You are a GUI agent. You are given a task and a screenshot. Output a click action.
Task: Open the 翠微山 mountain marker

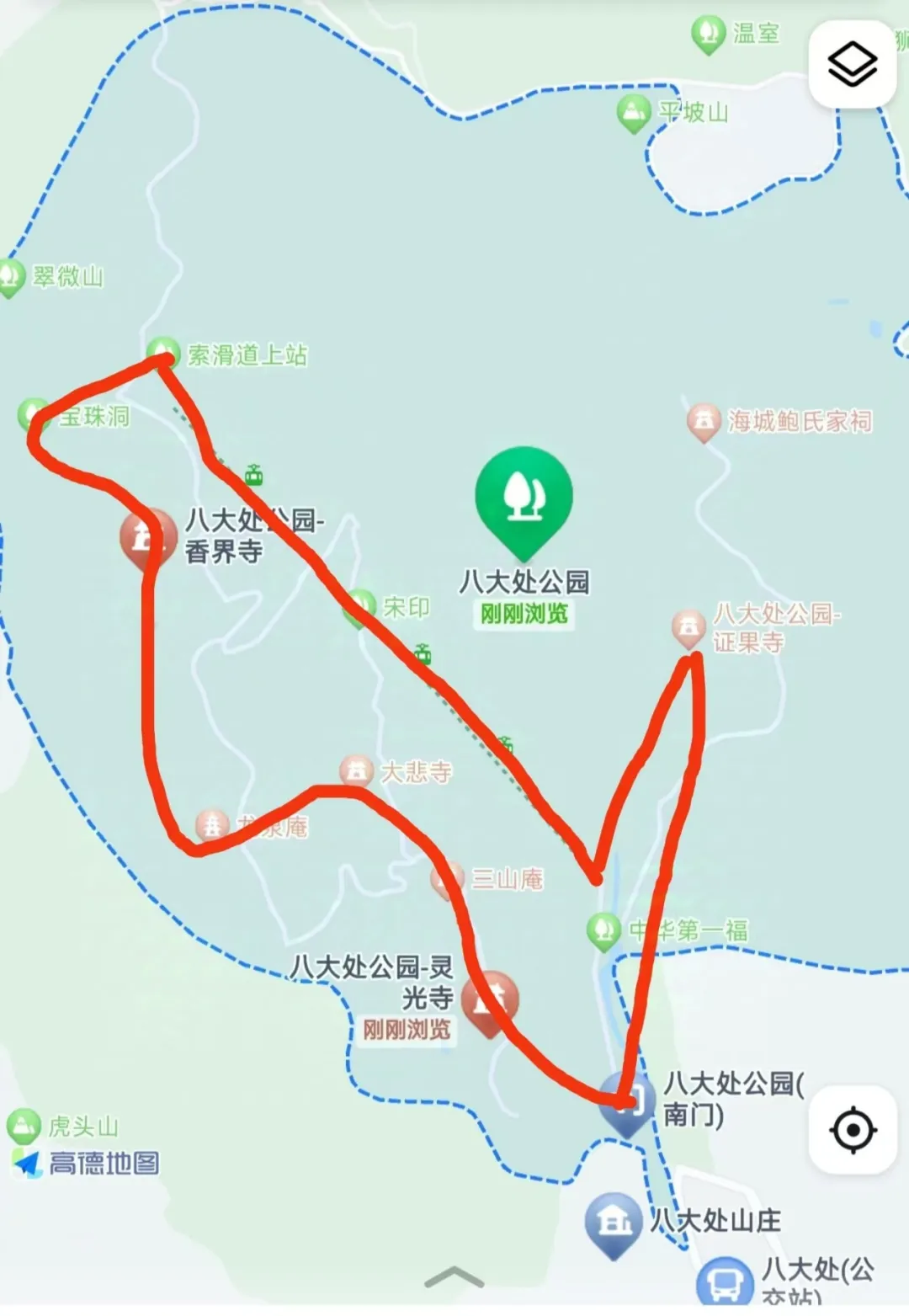point(10,275)
